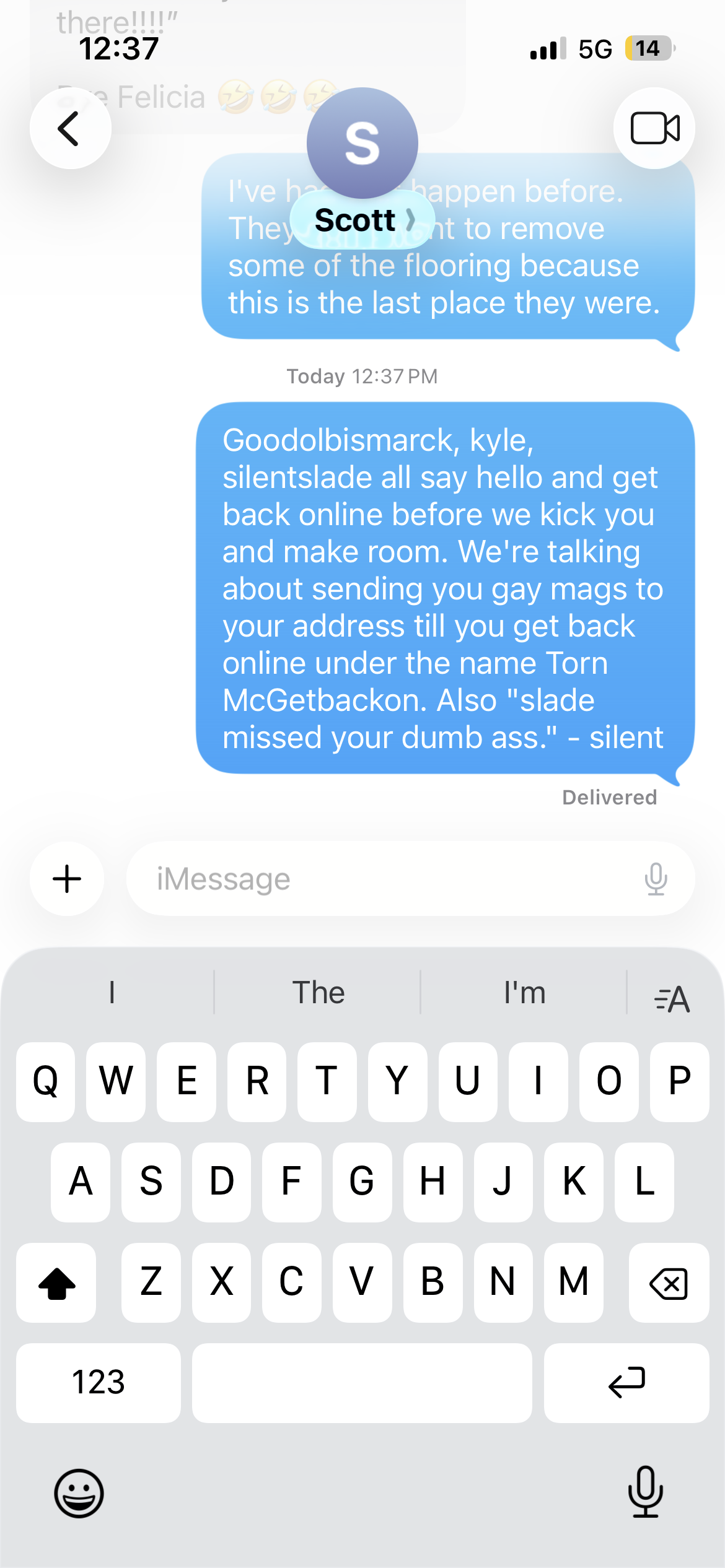Viewport: 725px width, 1568px height.
Task: Hit the backspace key
Action: click(669, 1283)
